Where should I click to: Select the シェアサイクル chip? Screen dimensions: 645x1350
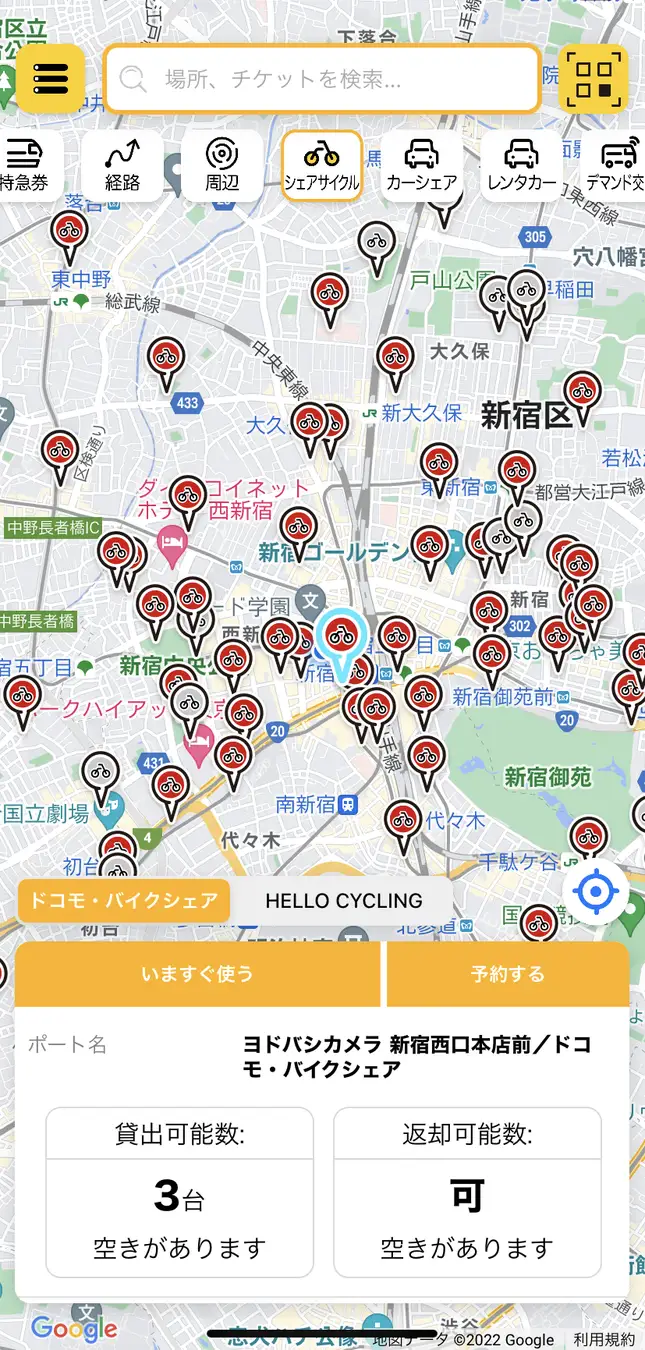(x=322, y=166)
